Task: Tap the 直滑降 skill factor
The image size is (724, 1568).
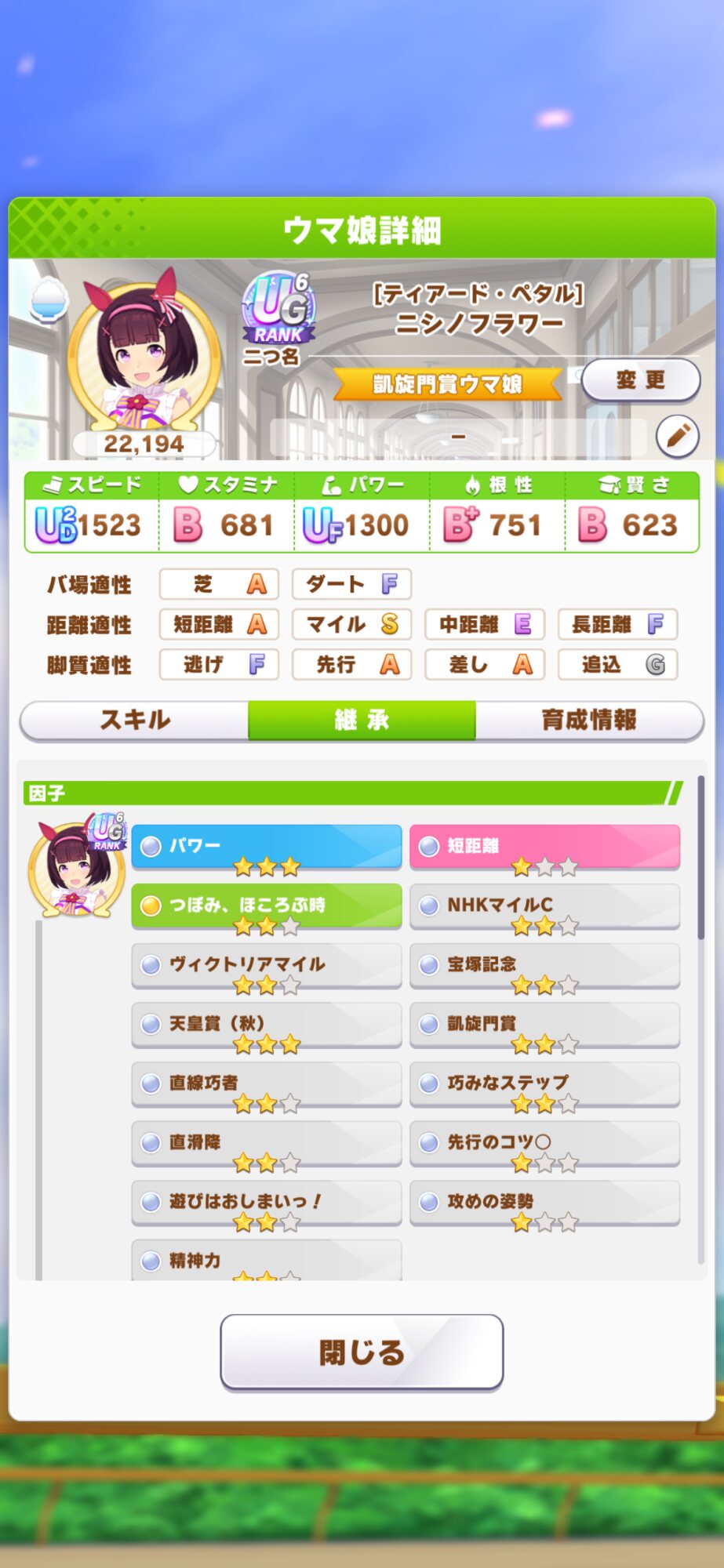Action: pyautogui.click(x=267, y=1143)
